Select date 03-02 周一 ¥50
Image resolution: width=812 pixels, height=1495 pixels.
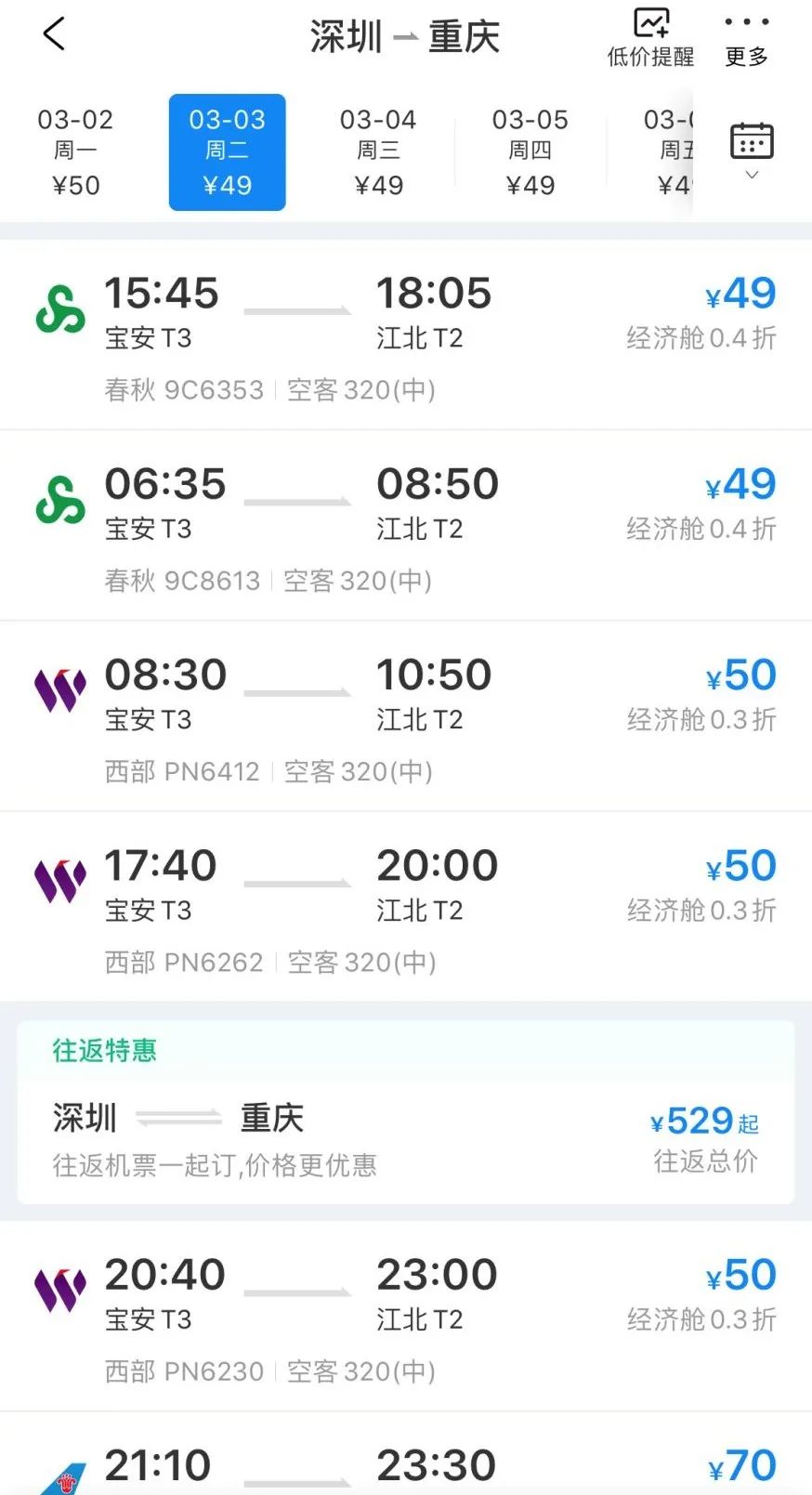click(75, 152)
